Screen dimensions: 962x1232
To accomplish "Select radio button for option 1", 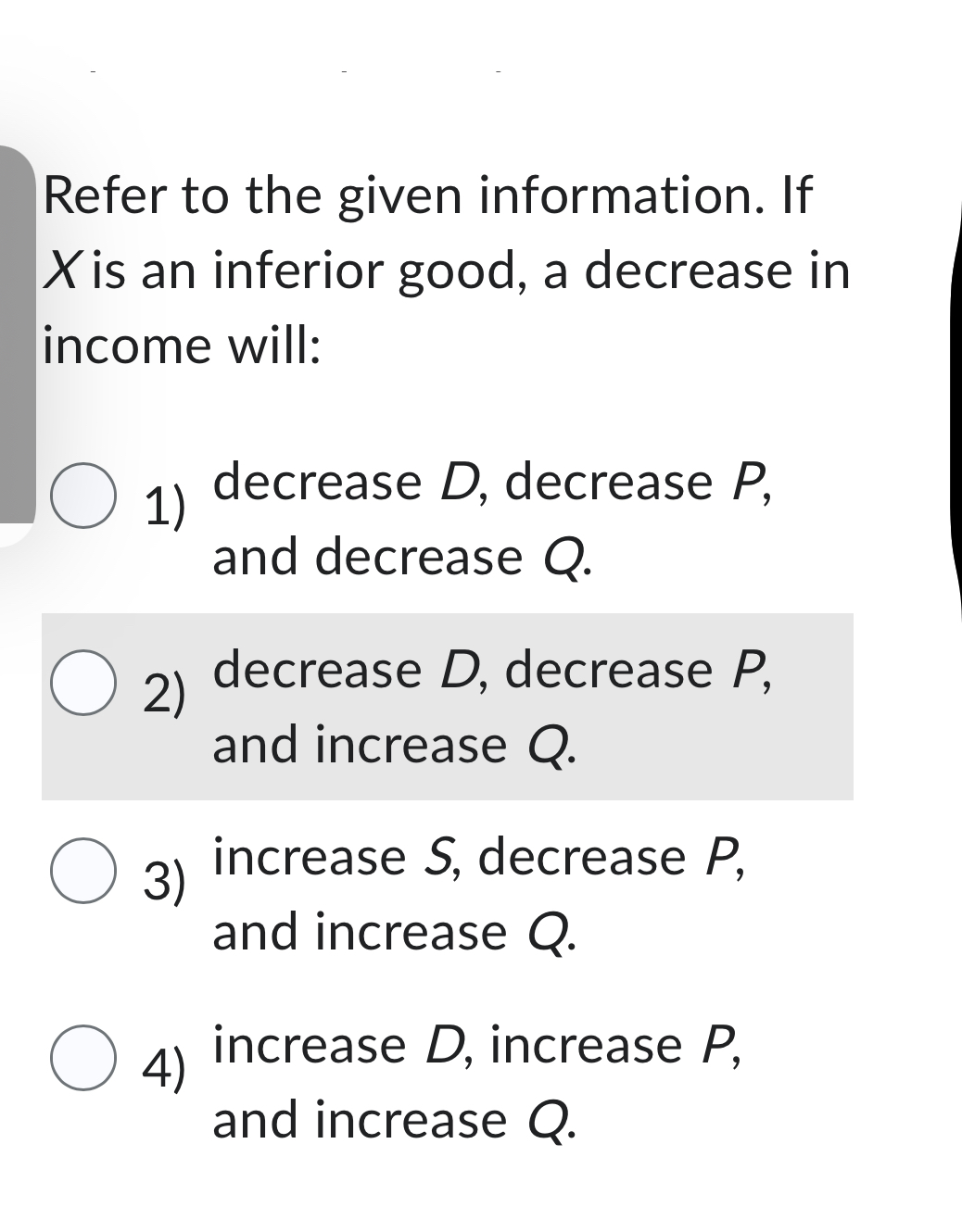I will point(82,497).
